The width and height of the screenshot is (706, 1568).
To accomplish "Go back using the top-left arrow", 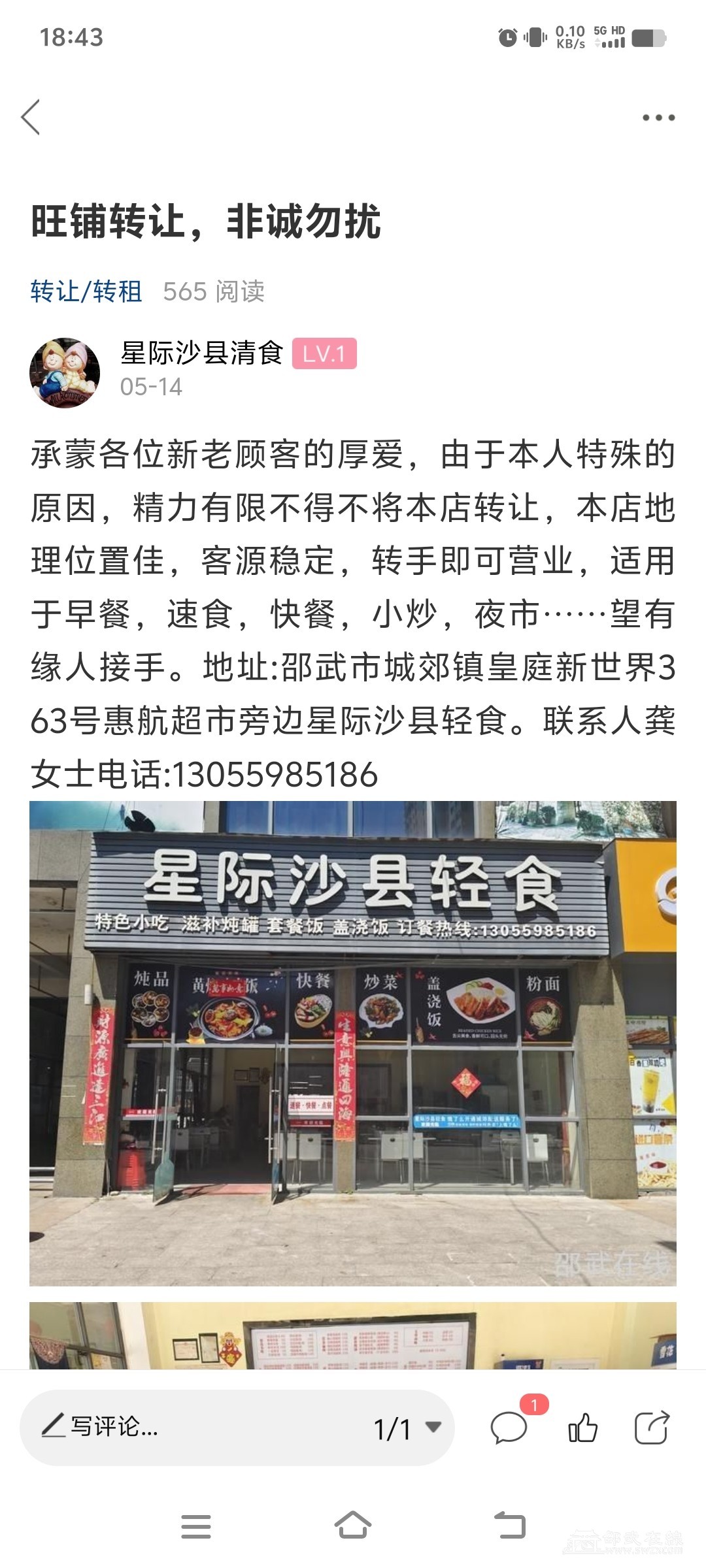I will [31, 118].
